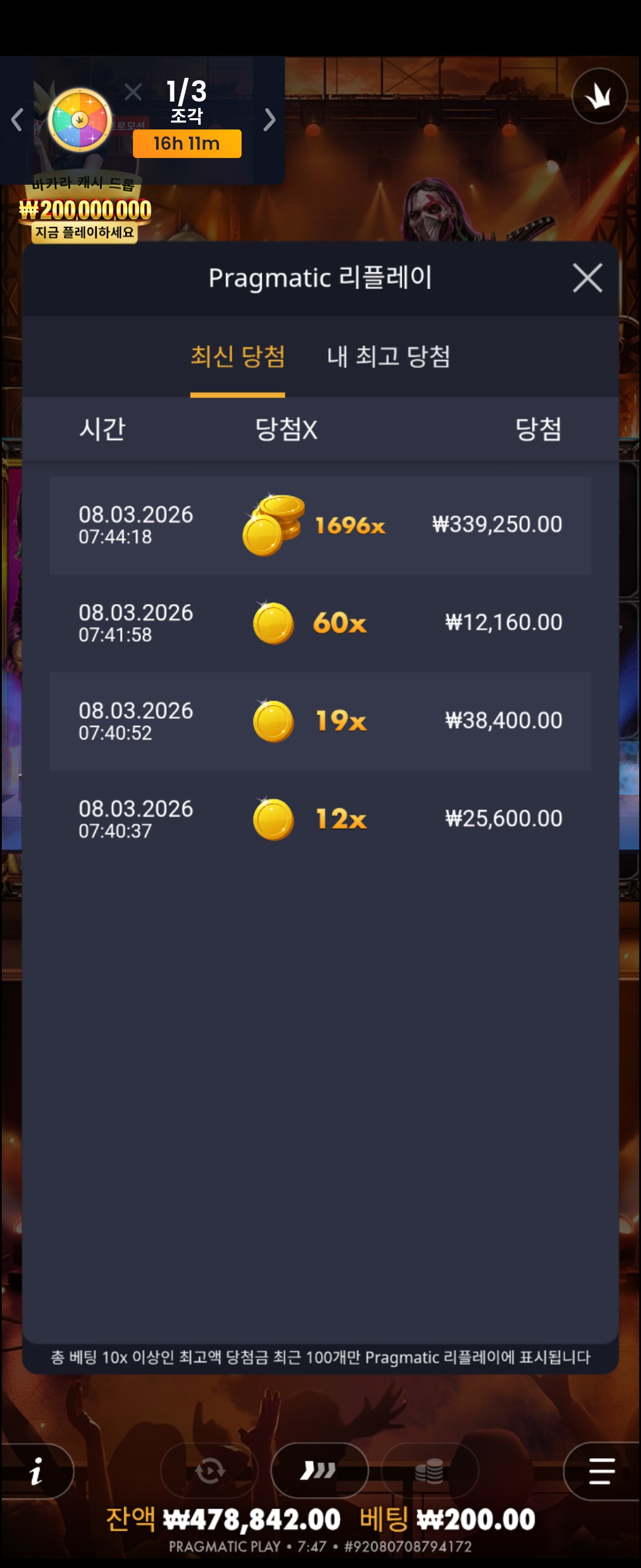This screenshot has height=1568, width=641.
Task: Open the hamburger menu
Action: pyautogui.click(x=601, y=1471)
